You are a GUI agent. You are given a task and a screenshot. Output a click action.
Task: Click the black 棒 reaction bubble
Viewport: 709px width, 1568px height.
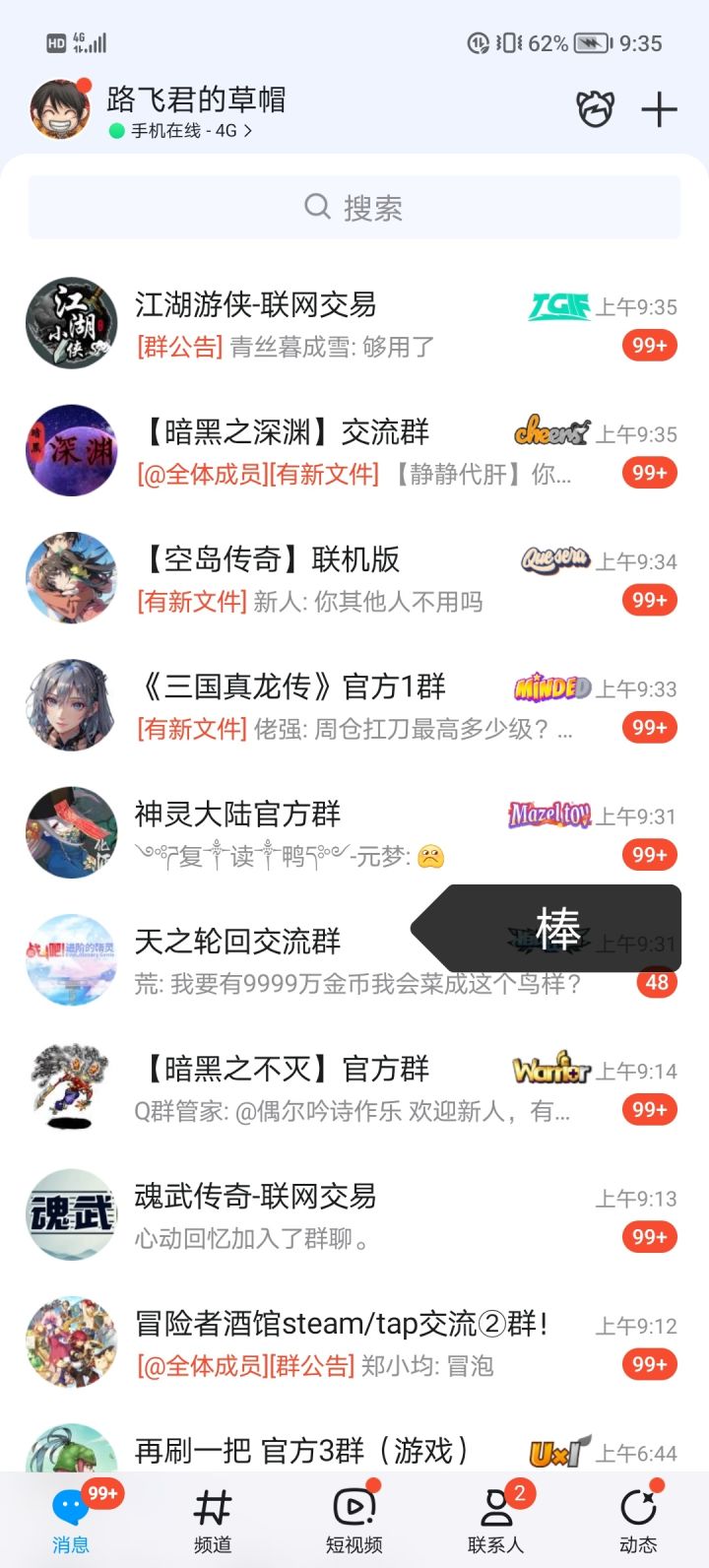click(x=557, y=928)
